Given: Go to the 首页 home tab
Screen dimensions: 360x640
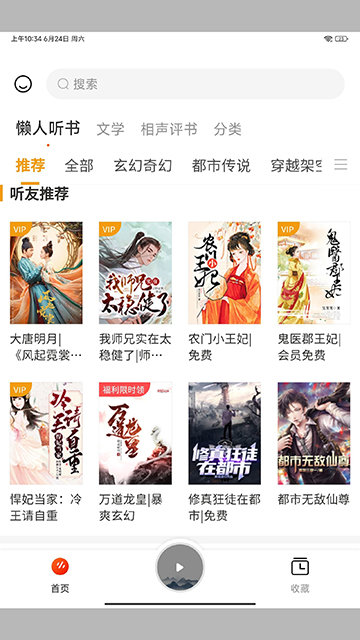Looking at the screenshot, I should click(x=60, y=575).
